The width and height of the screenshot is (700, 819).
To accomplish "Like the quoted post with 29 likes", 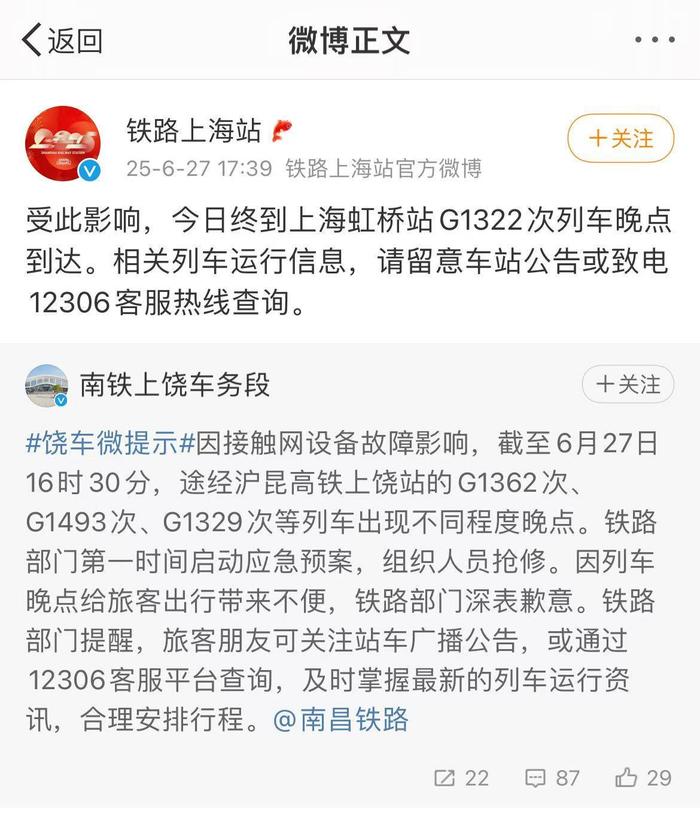I will 644,777.
